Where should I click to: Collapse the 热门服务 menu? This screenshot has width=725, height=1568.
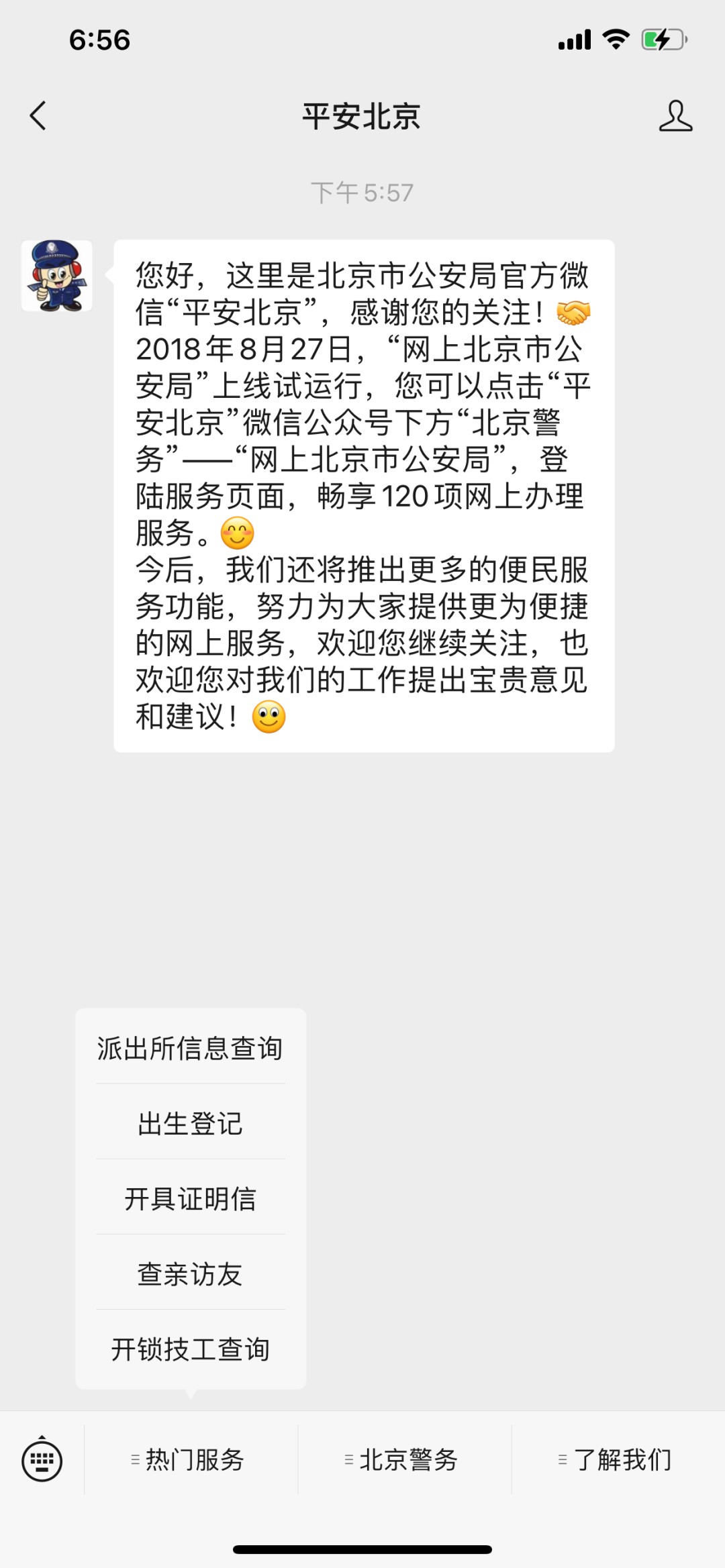(x=191, y=1460)
